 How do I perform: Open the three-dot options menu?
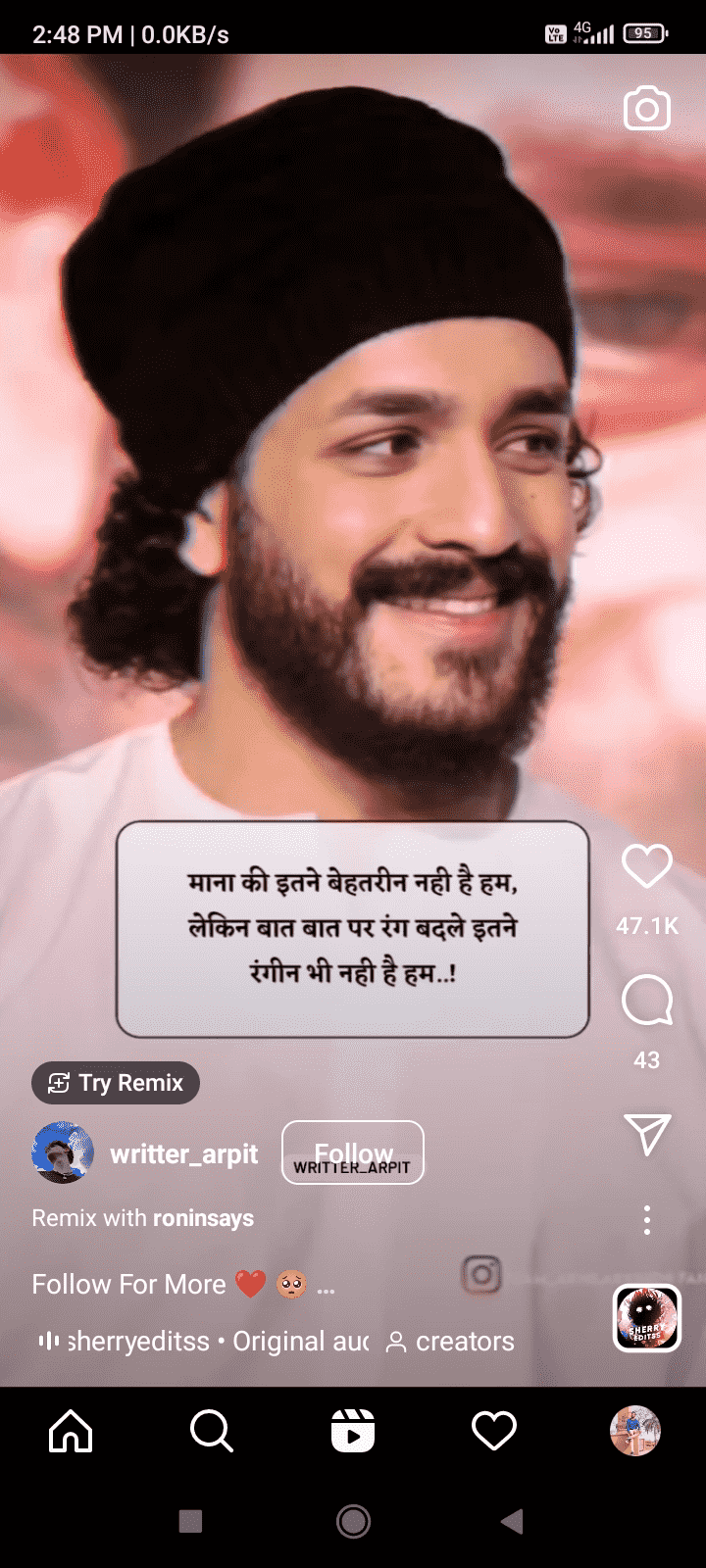coord(647,1220)
